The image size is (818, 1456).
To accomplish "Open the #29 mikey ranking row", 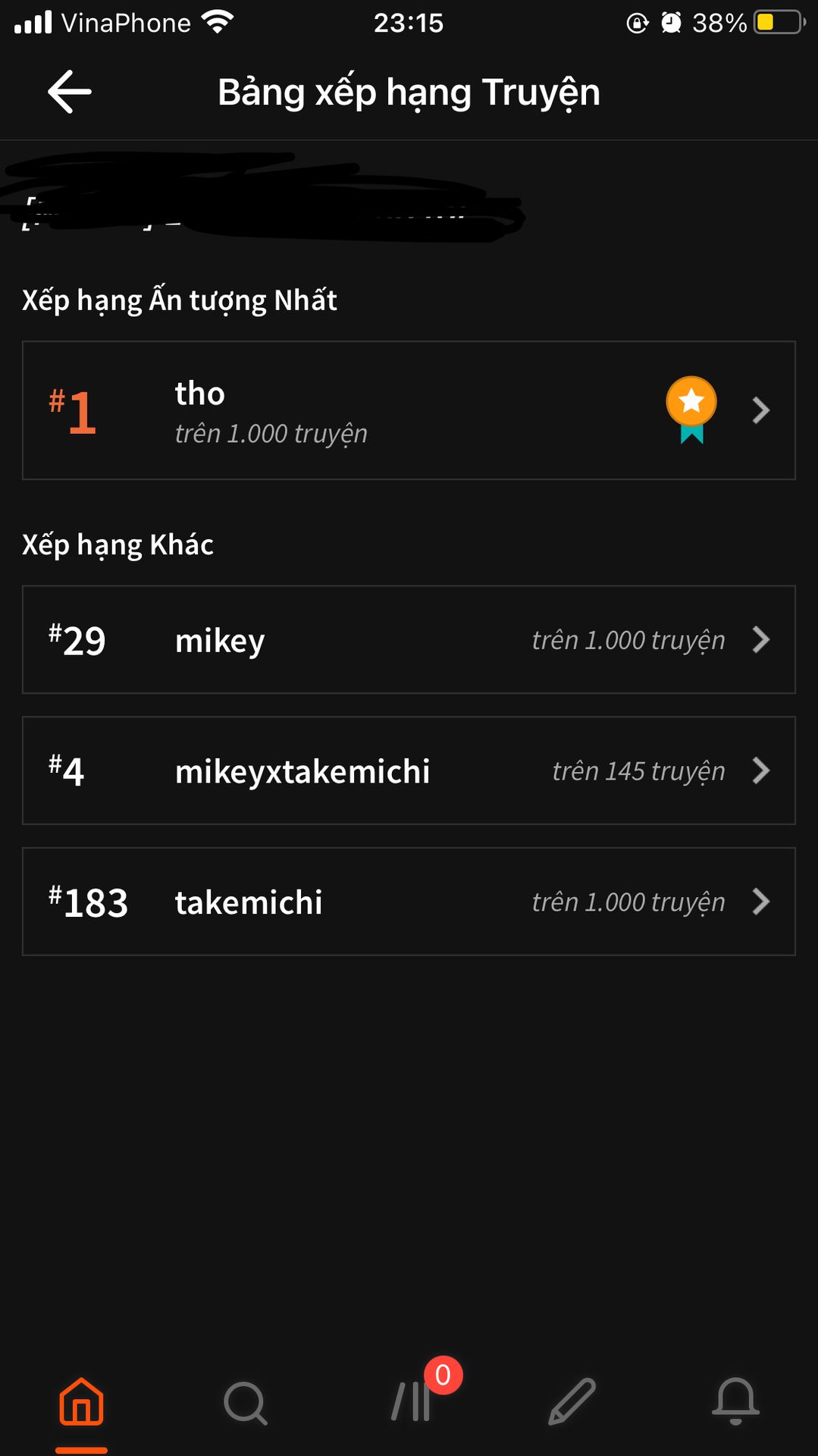I will tap(409, 640).
